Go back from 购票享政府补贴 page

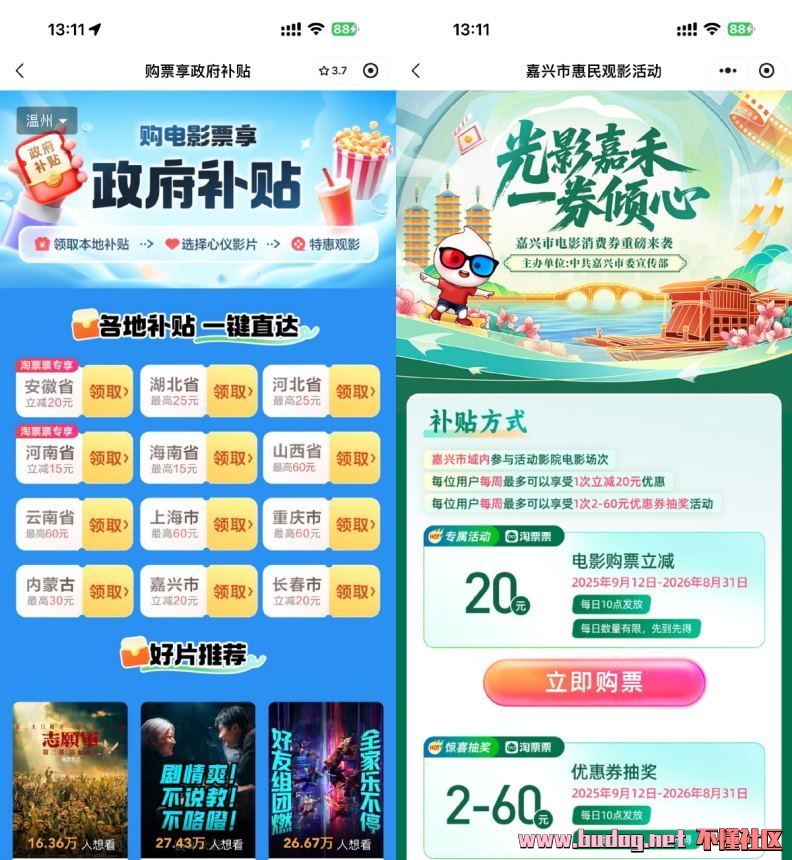coord(20,71)
